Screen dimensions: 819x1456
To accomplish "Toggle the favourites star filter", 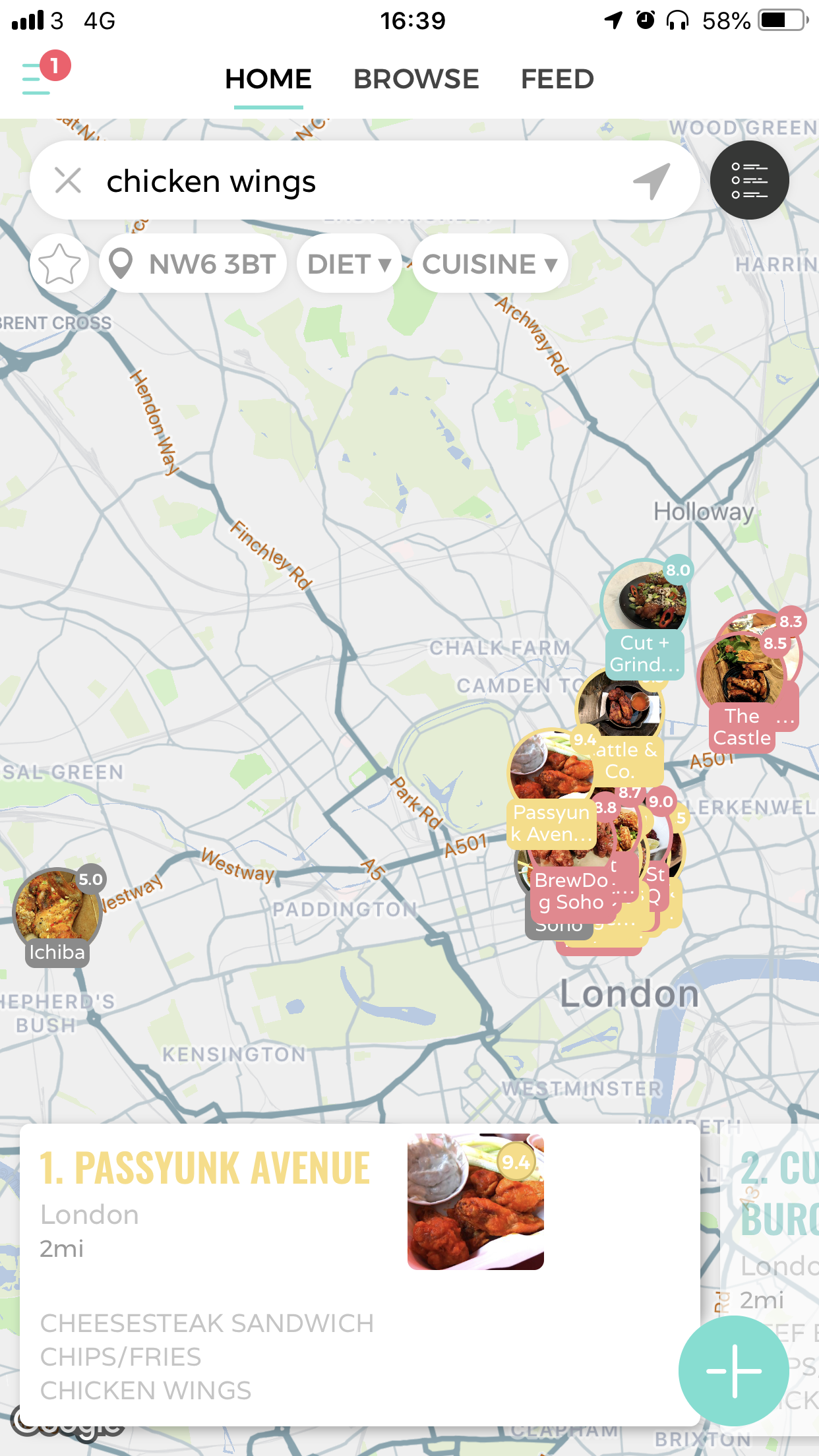I will [59, 264].
